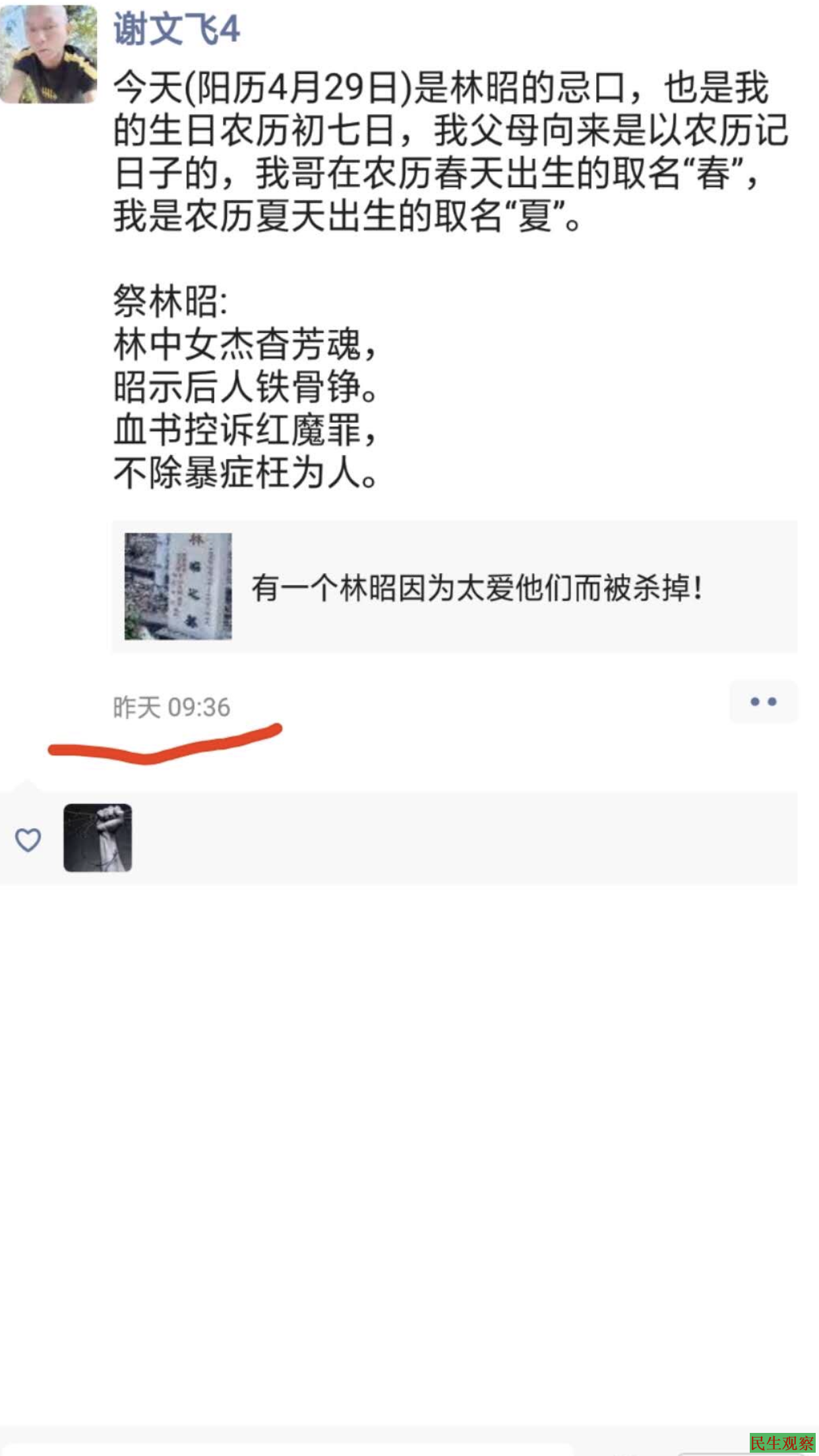Open profile via name 谢文飞4
The image size is (819, 1456).
pos(177,29)
